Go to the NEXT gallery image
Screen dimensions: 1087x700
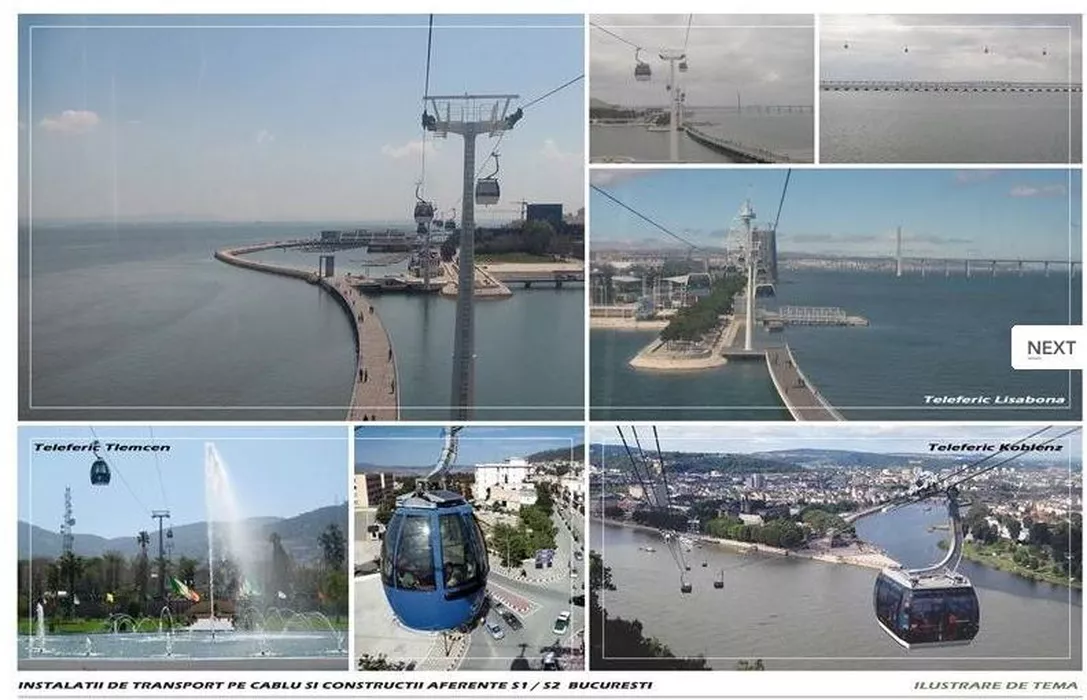[x=1049, y=348]
